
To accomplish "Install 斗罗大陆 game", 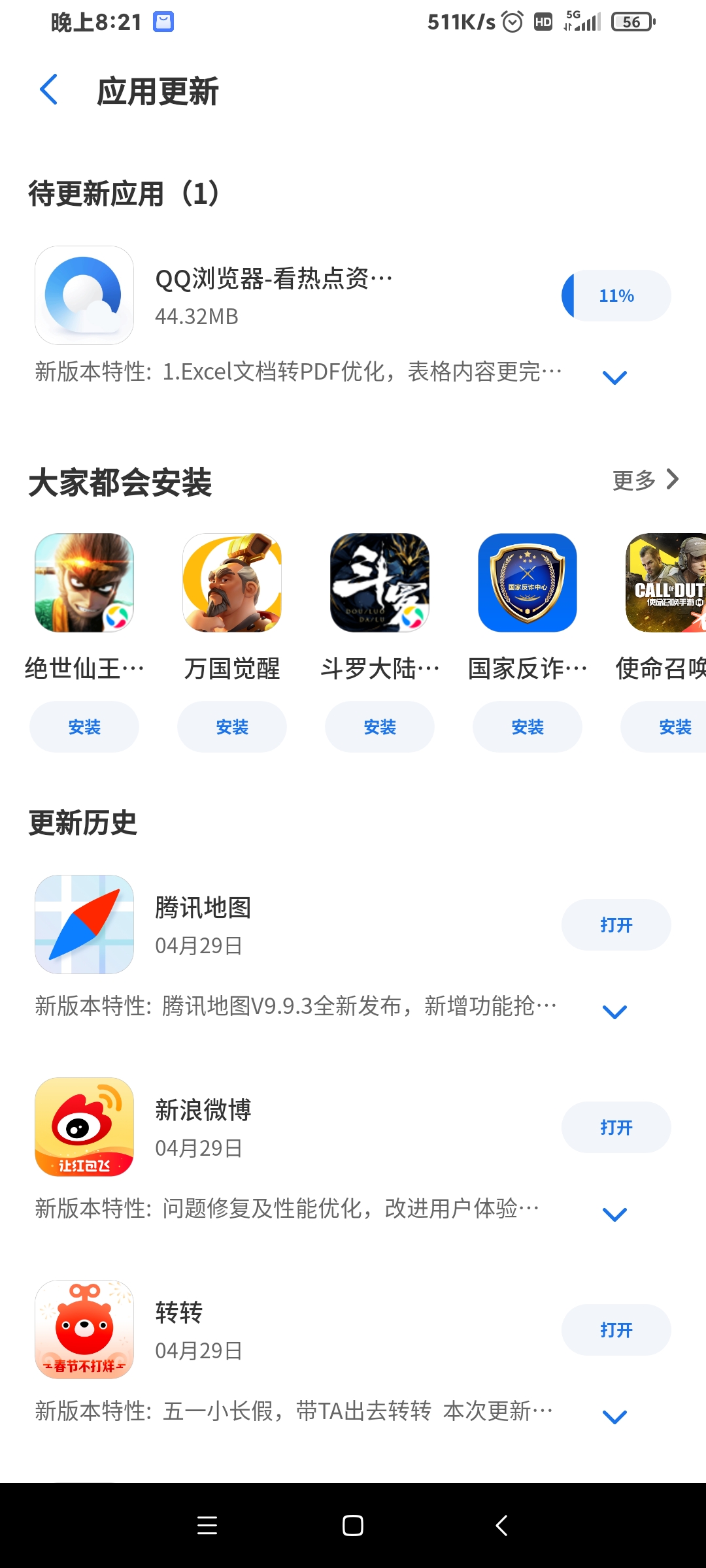I will (380, 727).
